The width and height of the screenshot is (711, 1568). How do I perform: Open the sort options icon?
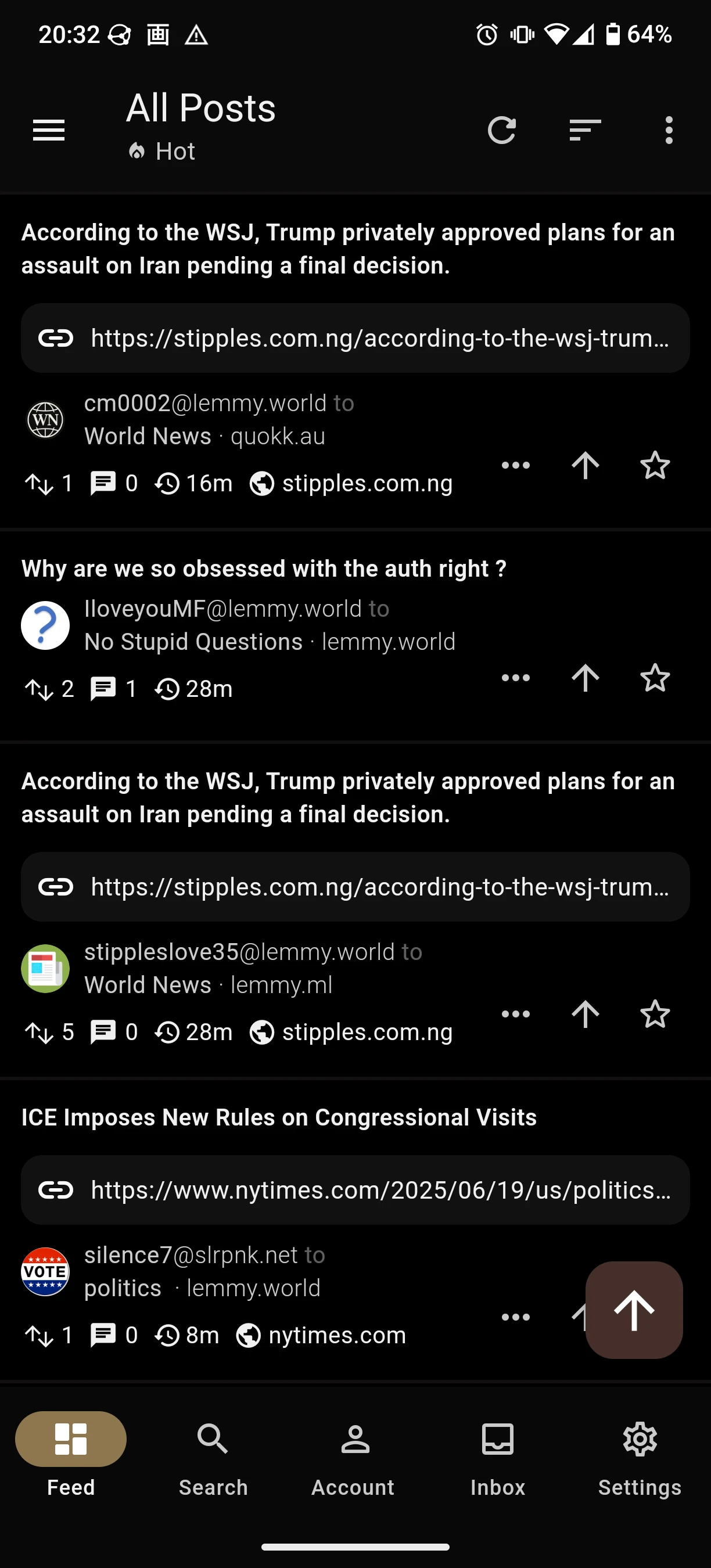click(x=585, y=130)
